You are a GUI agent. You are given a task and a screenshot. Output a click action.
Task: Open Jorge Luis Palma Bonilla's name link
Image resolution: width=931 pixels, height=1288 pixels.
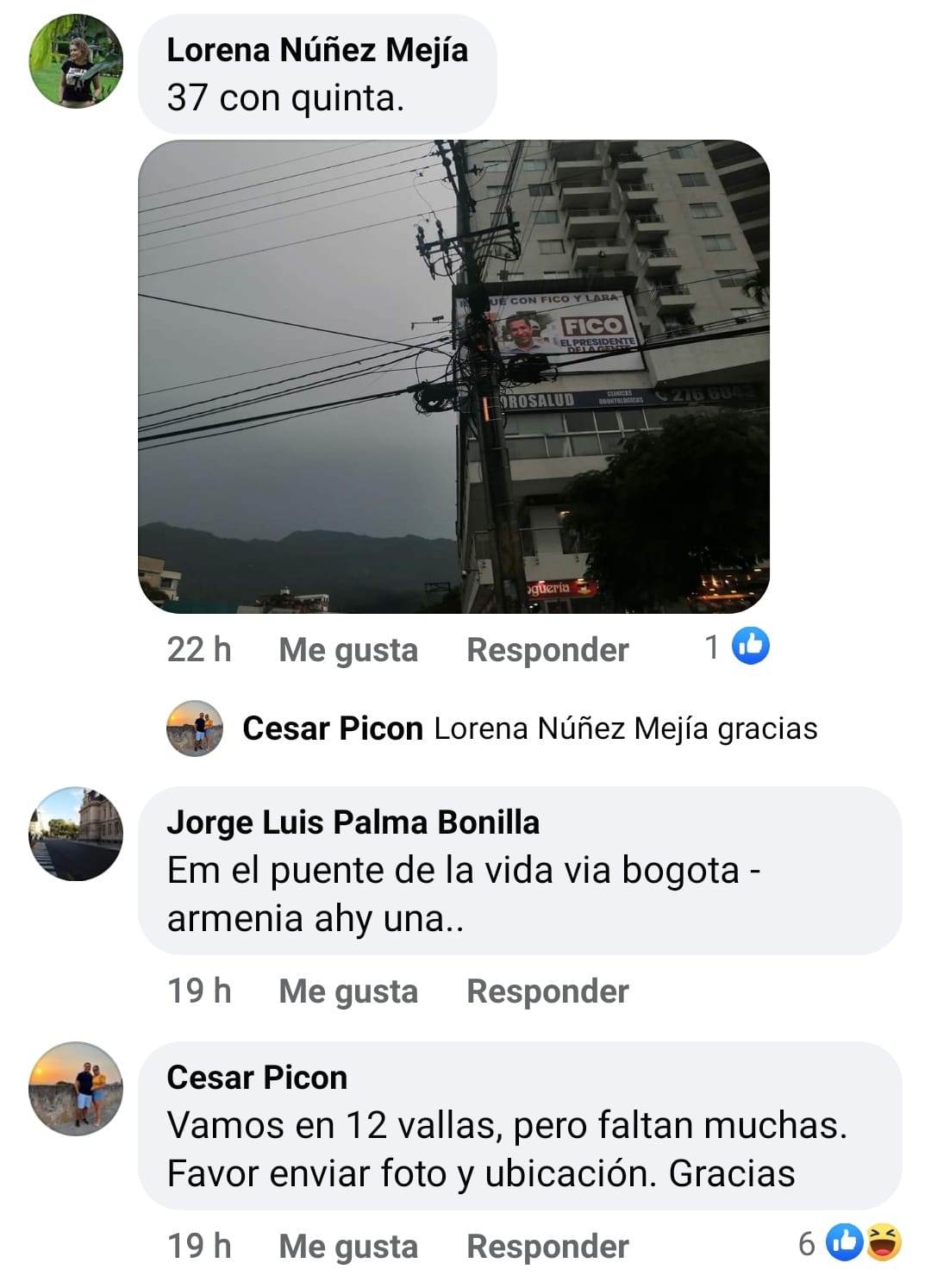353,822
